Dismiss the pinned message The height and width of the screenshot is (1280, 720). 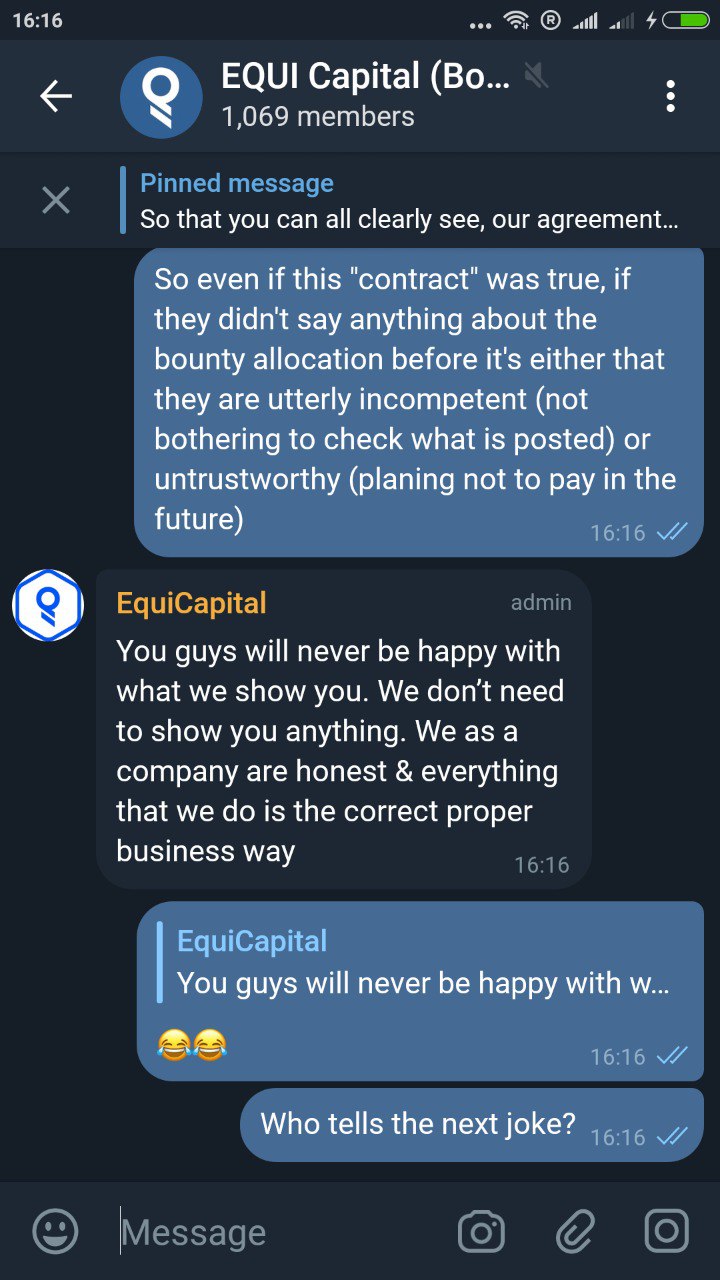point(56,201)
